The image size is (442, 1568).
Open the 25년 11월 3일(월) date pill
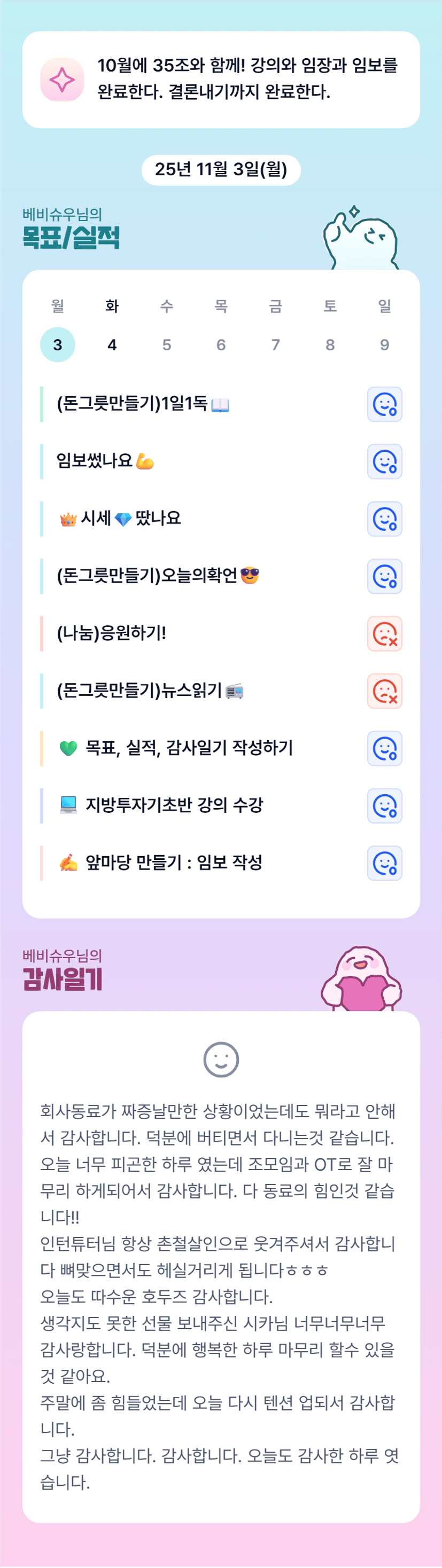tap(221, 170)
